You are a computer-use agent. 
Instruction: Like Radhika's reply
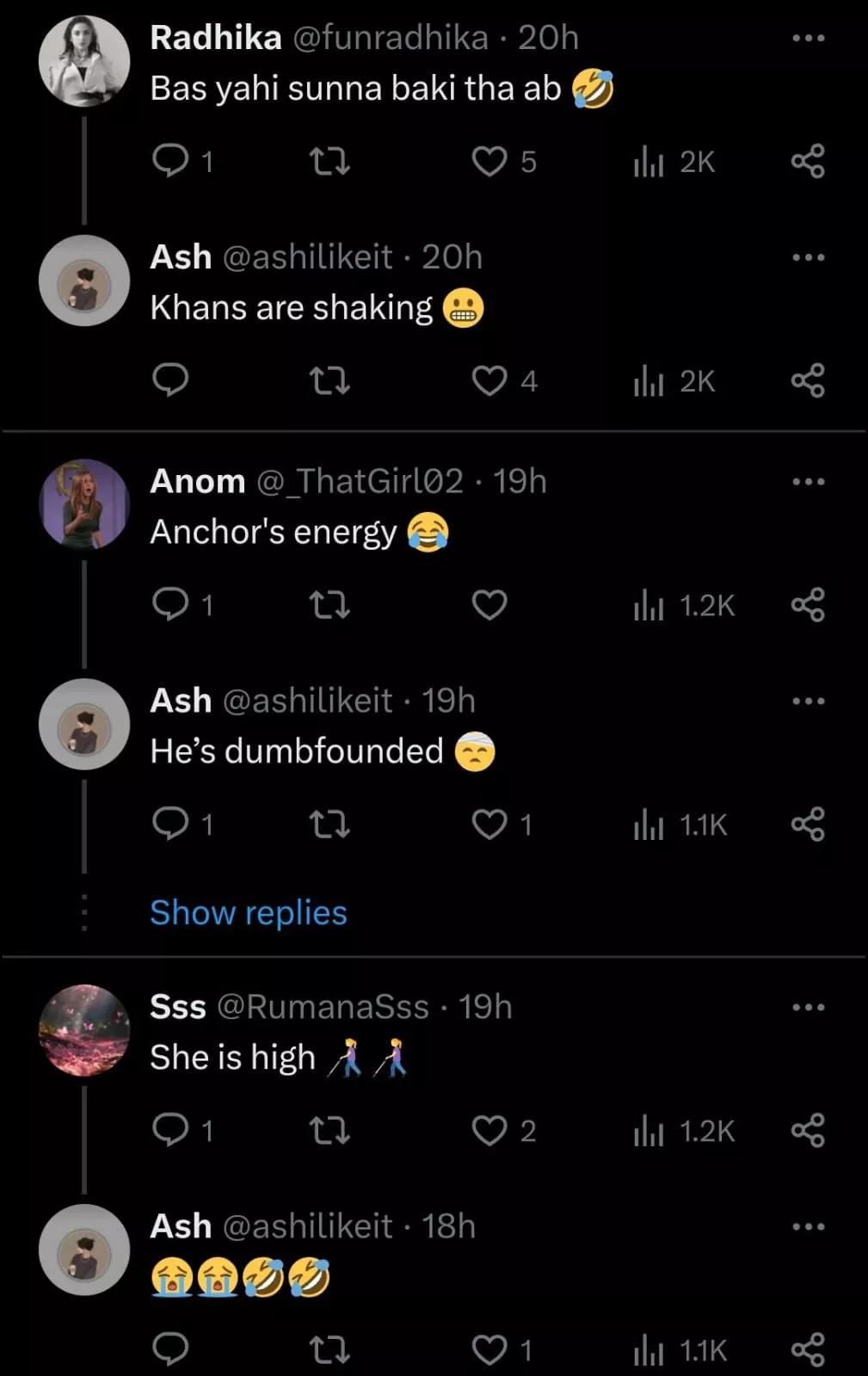(x=489, y=161)
